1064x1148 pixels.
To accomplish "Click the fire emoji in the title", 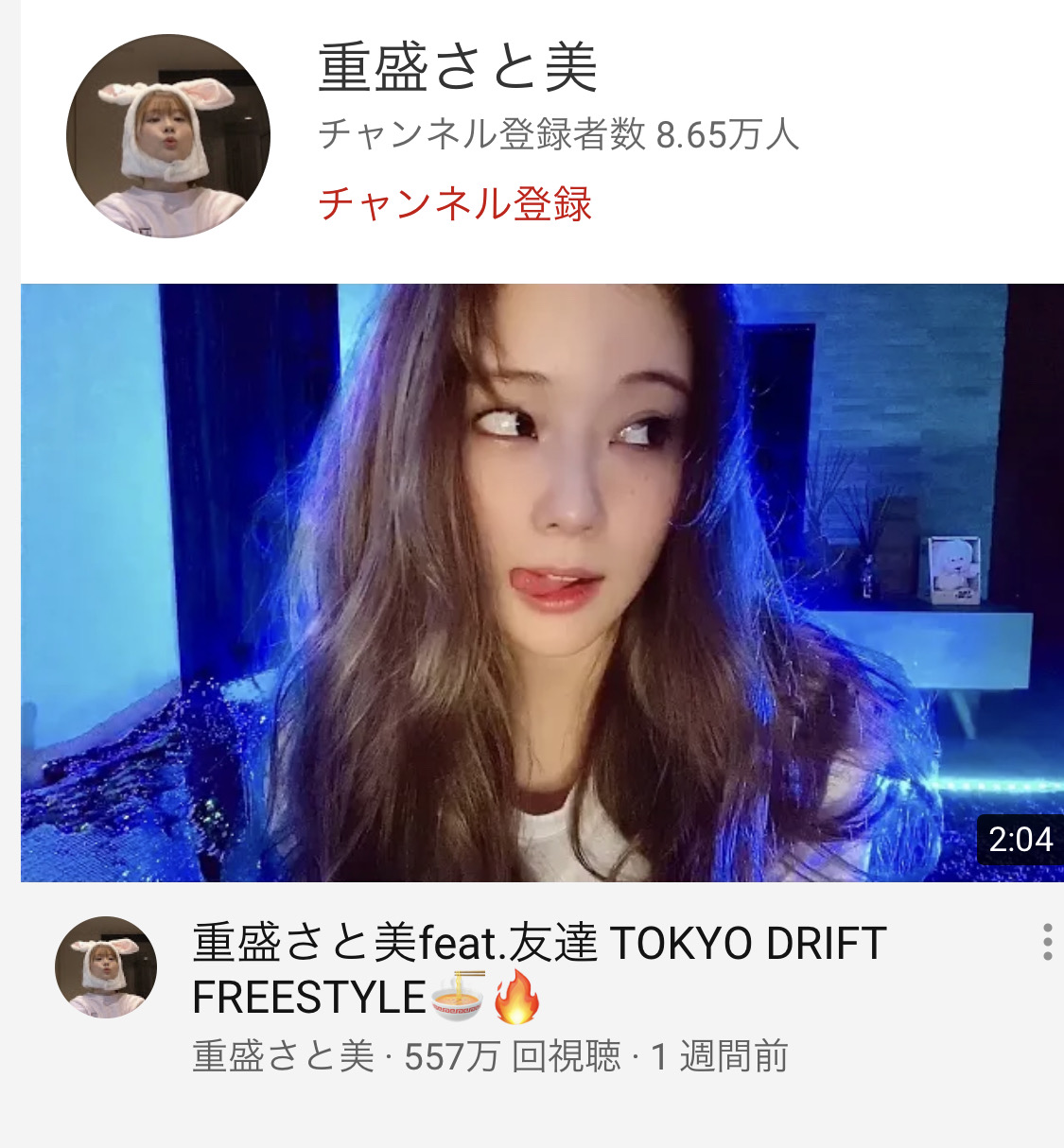I will click(x=515, y=996).
